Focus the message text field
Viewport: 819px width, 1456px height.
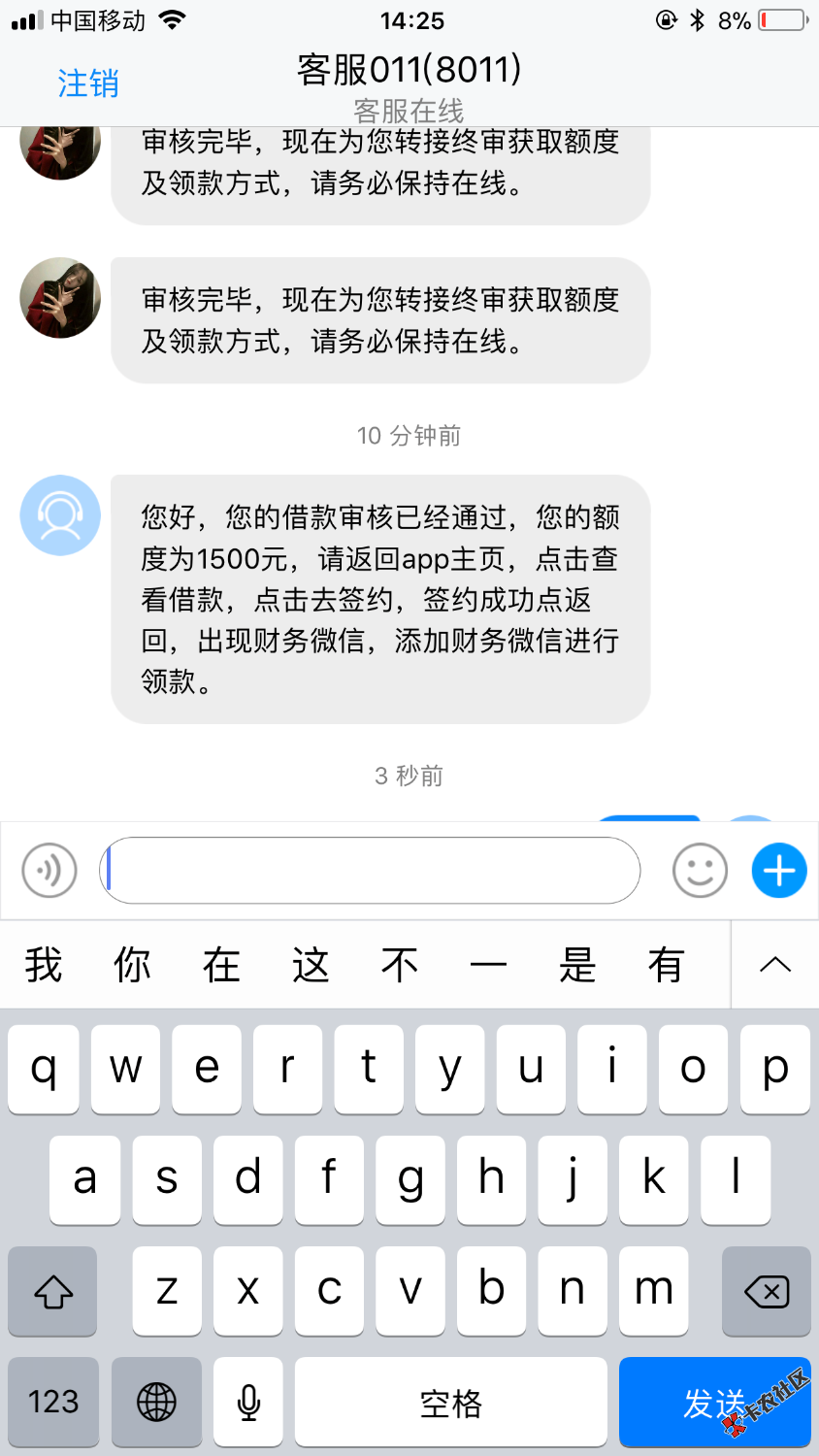[x=369, y=870]
